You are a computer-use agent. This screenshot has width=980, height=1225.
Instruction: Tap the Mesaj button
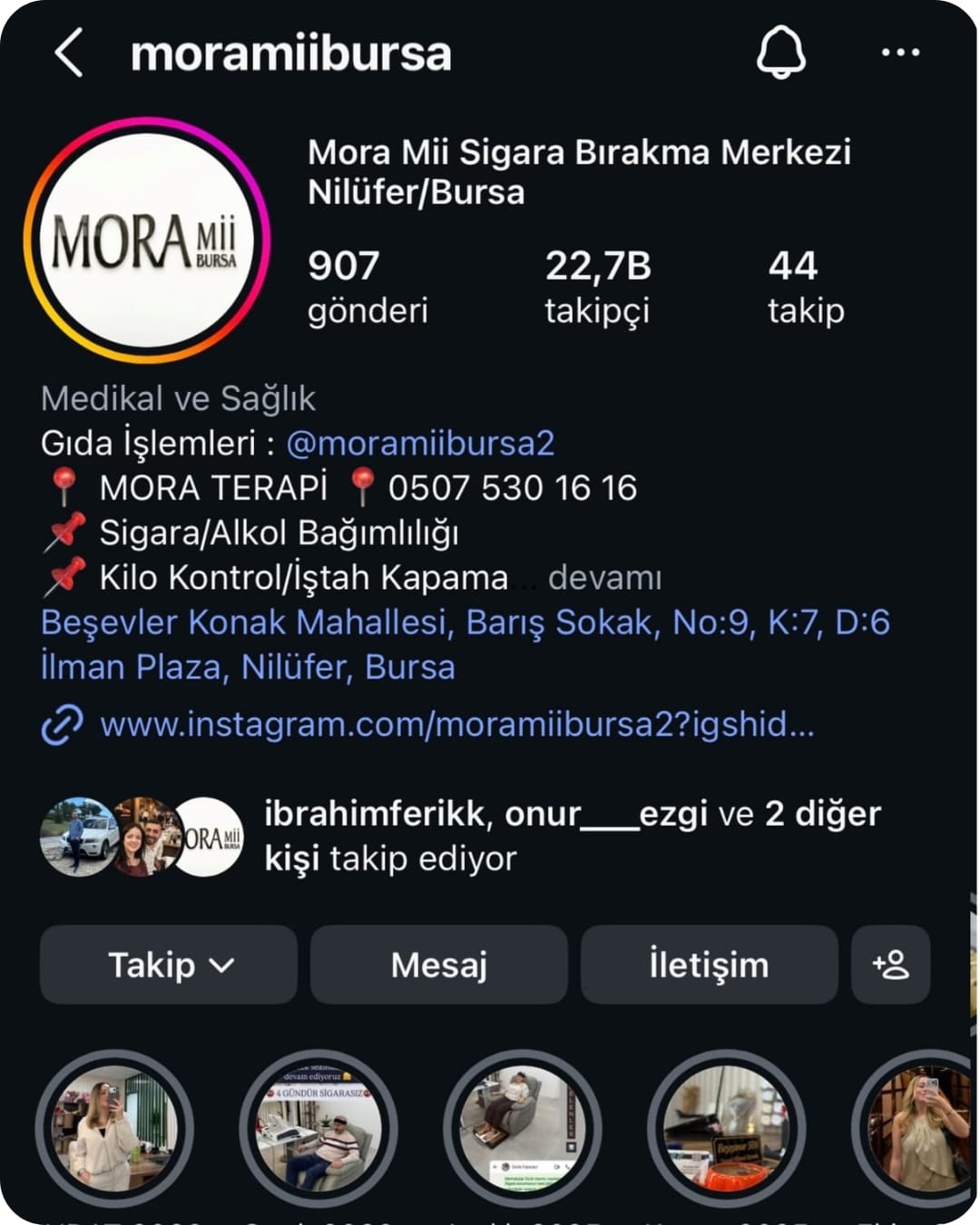(438, 965)
